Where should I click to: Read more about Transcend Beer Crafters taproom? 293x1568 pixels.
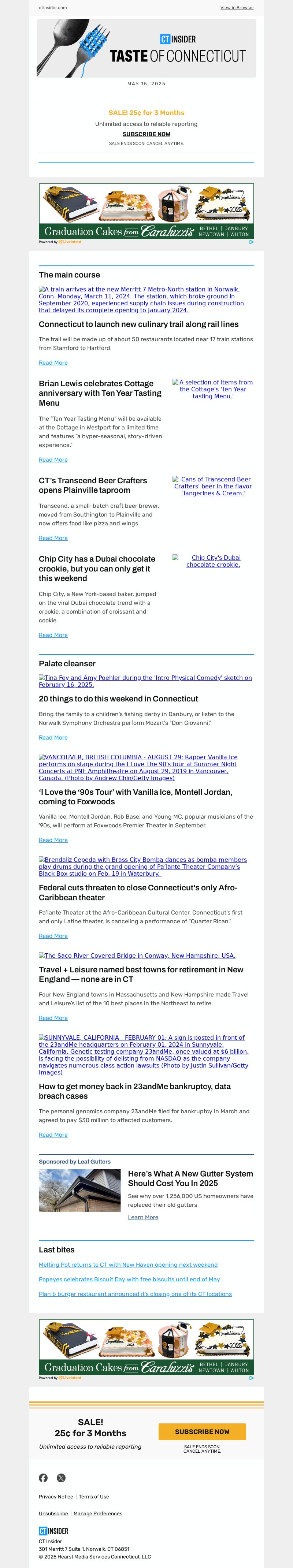(x=53, y=538)
